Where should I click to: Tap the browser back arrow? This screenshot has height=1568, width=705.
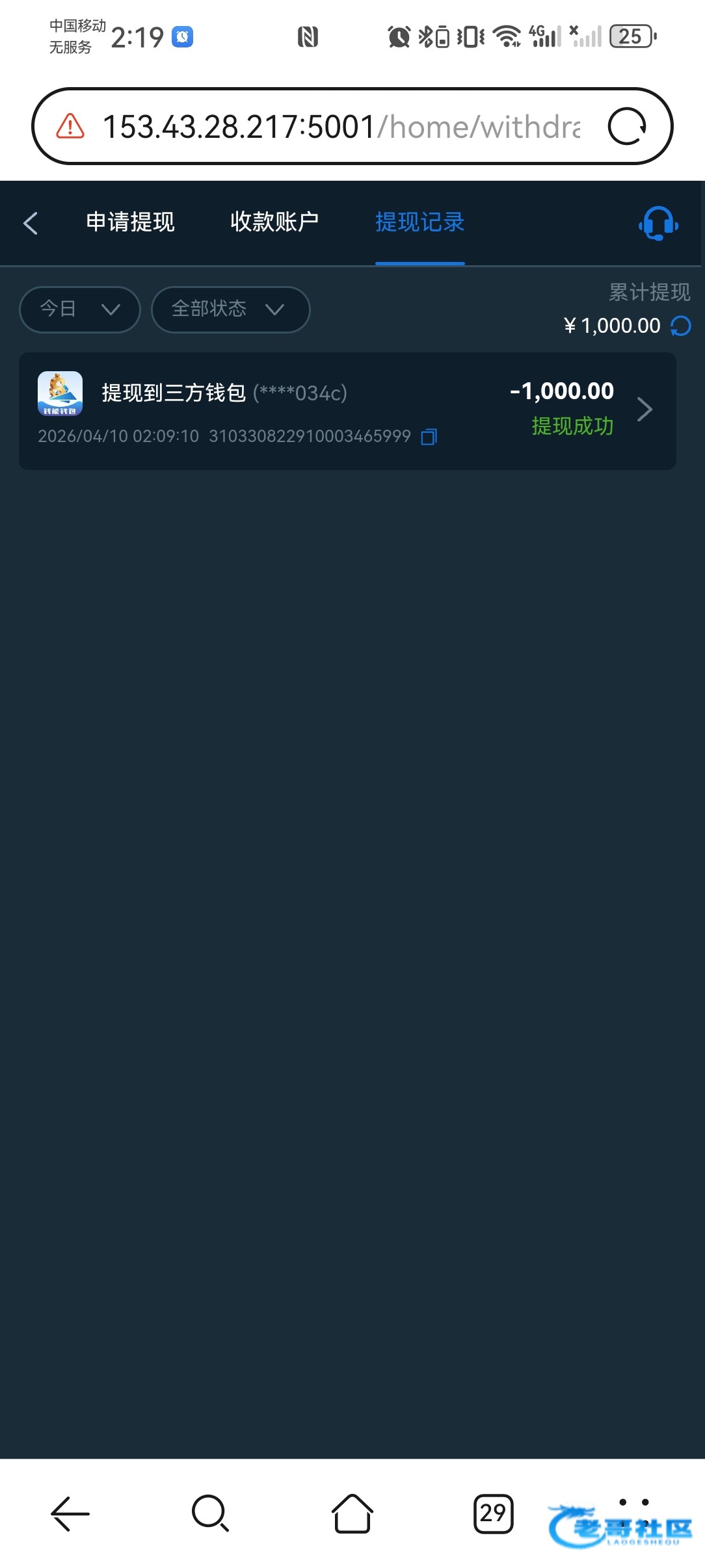pos(70,1513)
